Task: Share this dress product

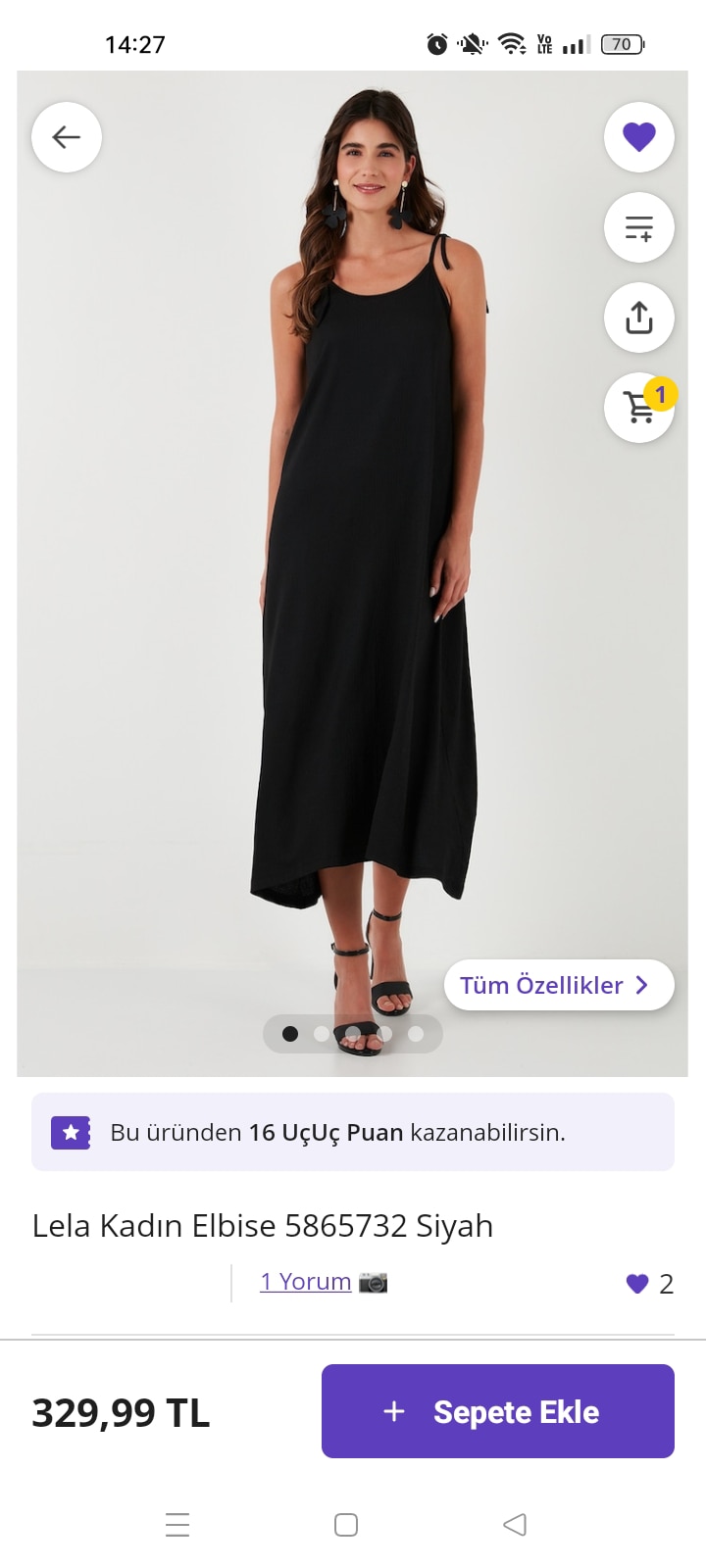Action: pyautogui.click(x=638, y=318)
